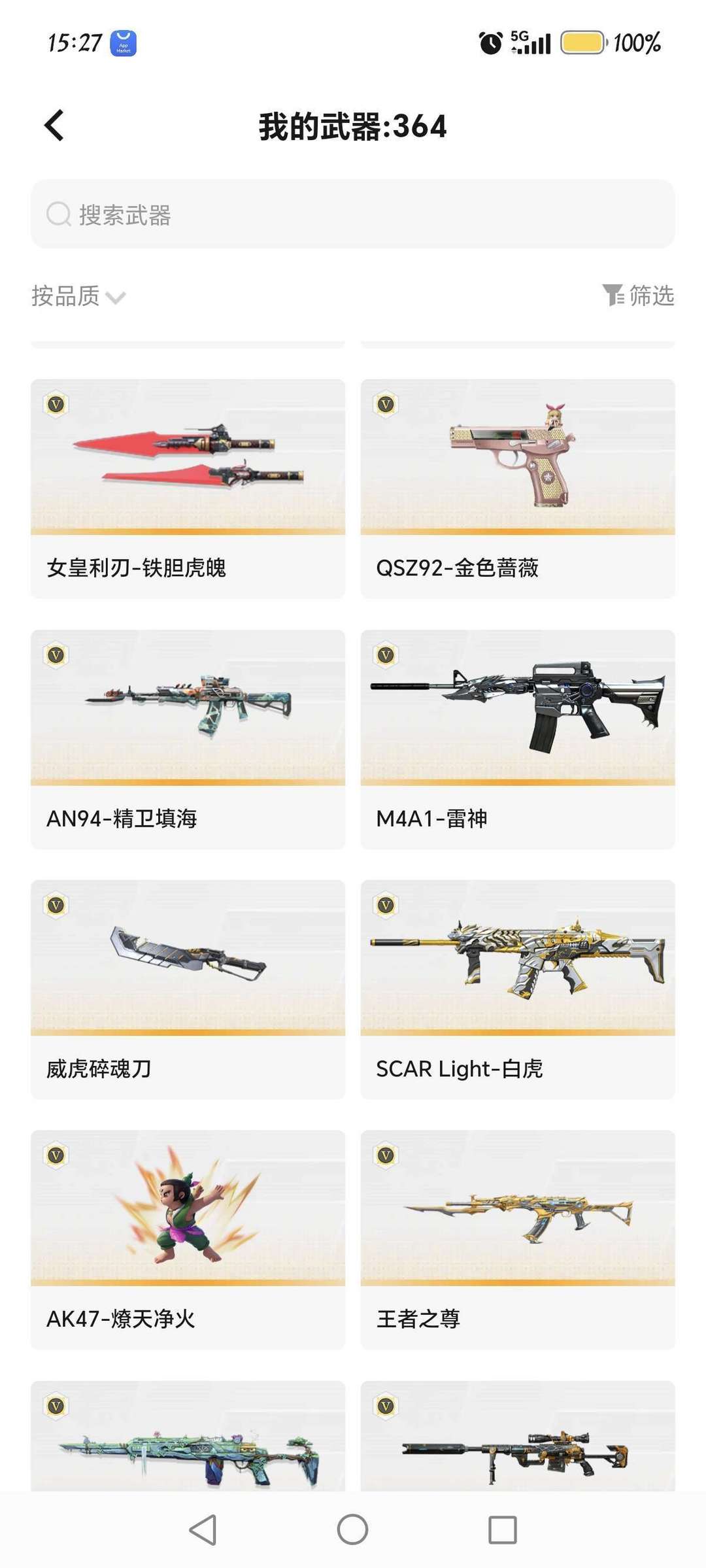Open the 筛选 filter options
Image resolution: width=706 pixels, height=1568 pixels.
pos(638,296)
